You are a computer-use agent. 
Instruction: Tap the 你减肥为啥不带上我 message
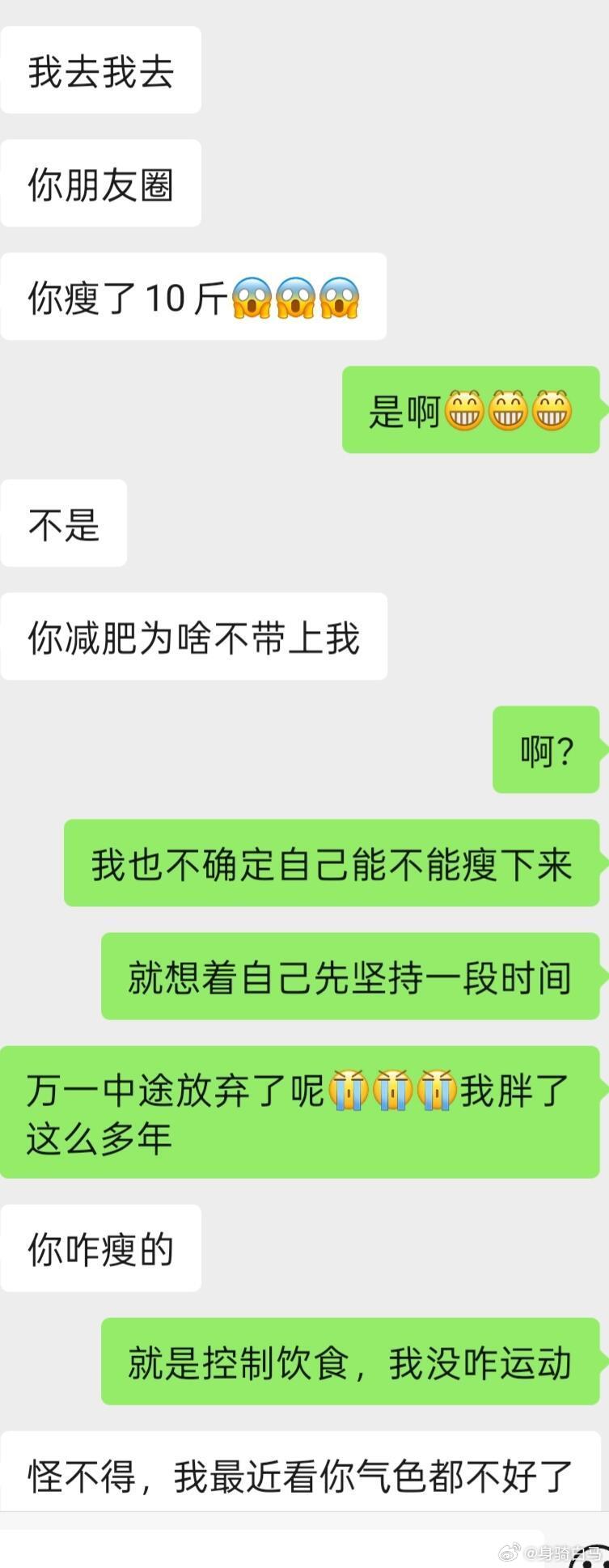coord(194,638)
